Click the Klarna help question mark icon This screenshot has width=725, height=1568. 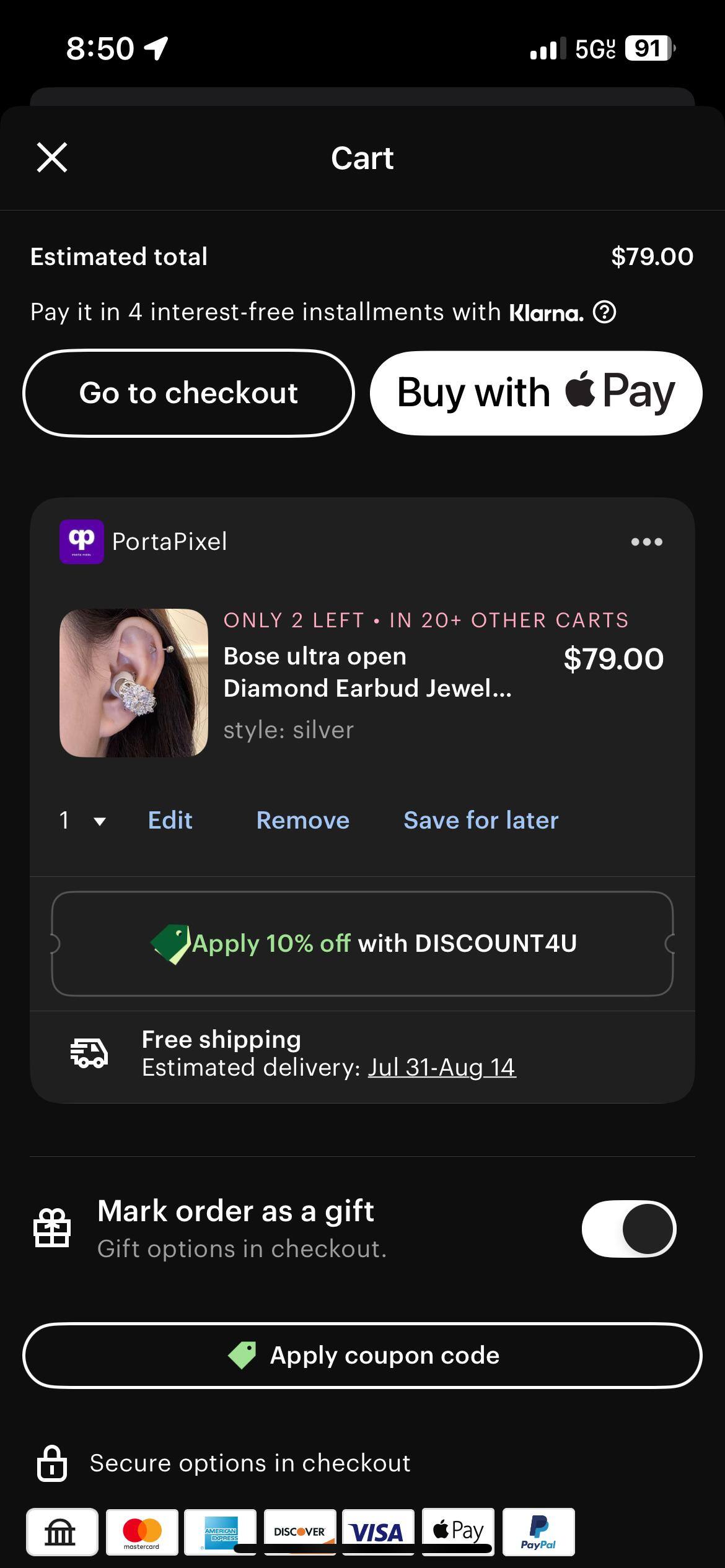click(x=605, y=313)
